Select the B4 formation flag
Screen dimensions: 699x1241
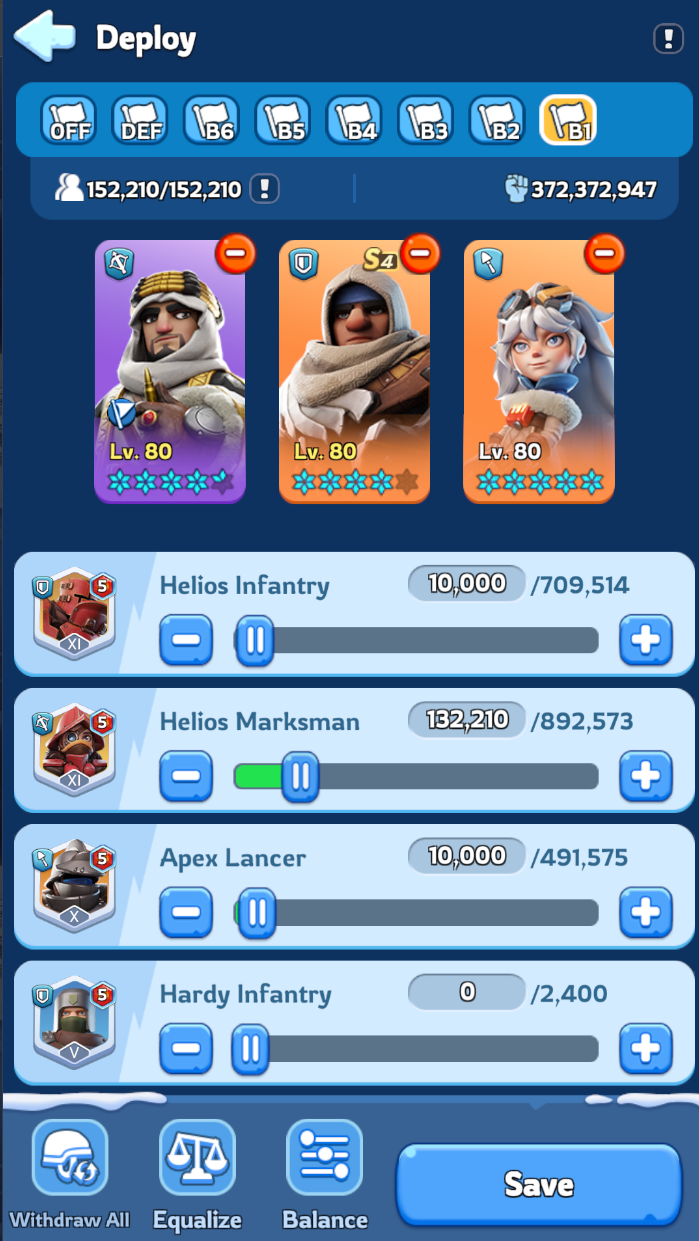pyautogui.click(x=355, y=122)
